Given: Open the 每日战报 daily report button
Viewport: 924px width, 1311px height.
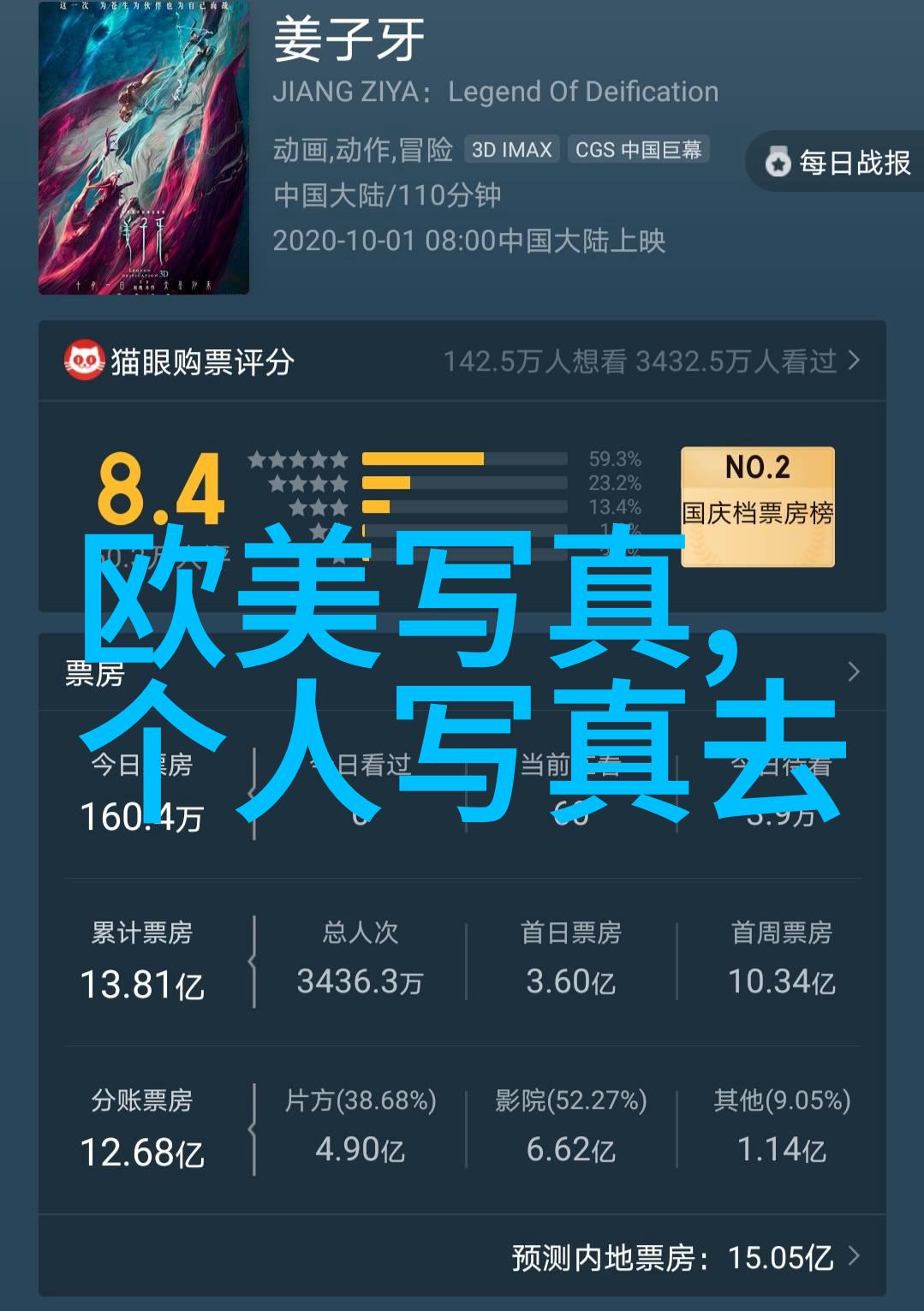Looking at the screenshot, I should pos(838,162).
